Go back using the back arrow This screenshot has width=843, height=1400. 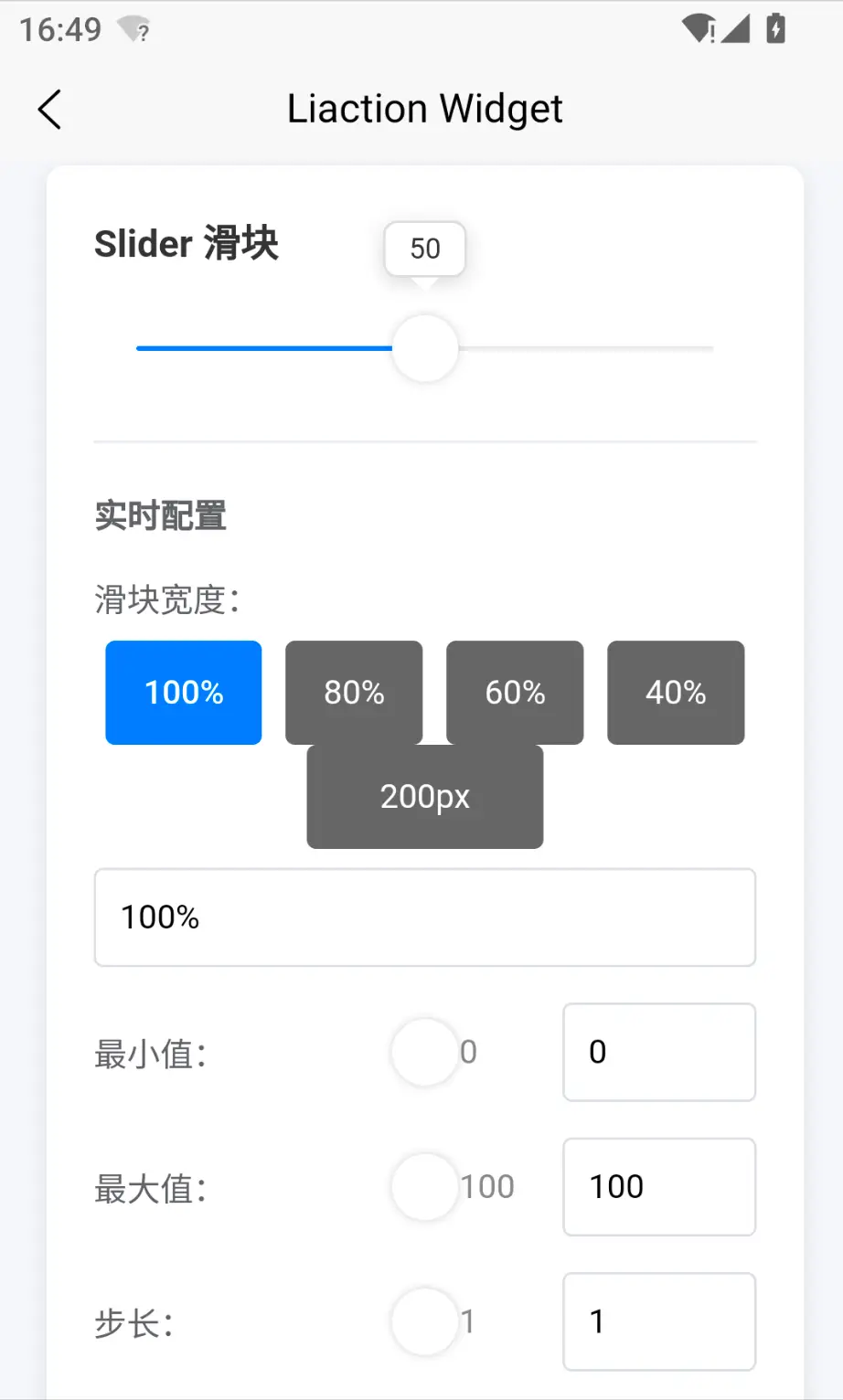50,110
